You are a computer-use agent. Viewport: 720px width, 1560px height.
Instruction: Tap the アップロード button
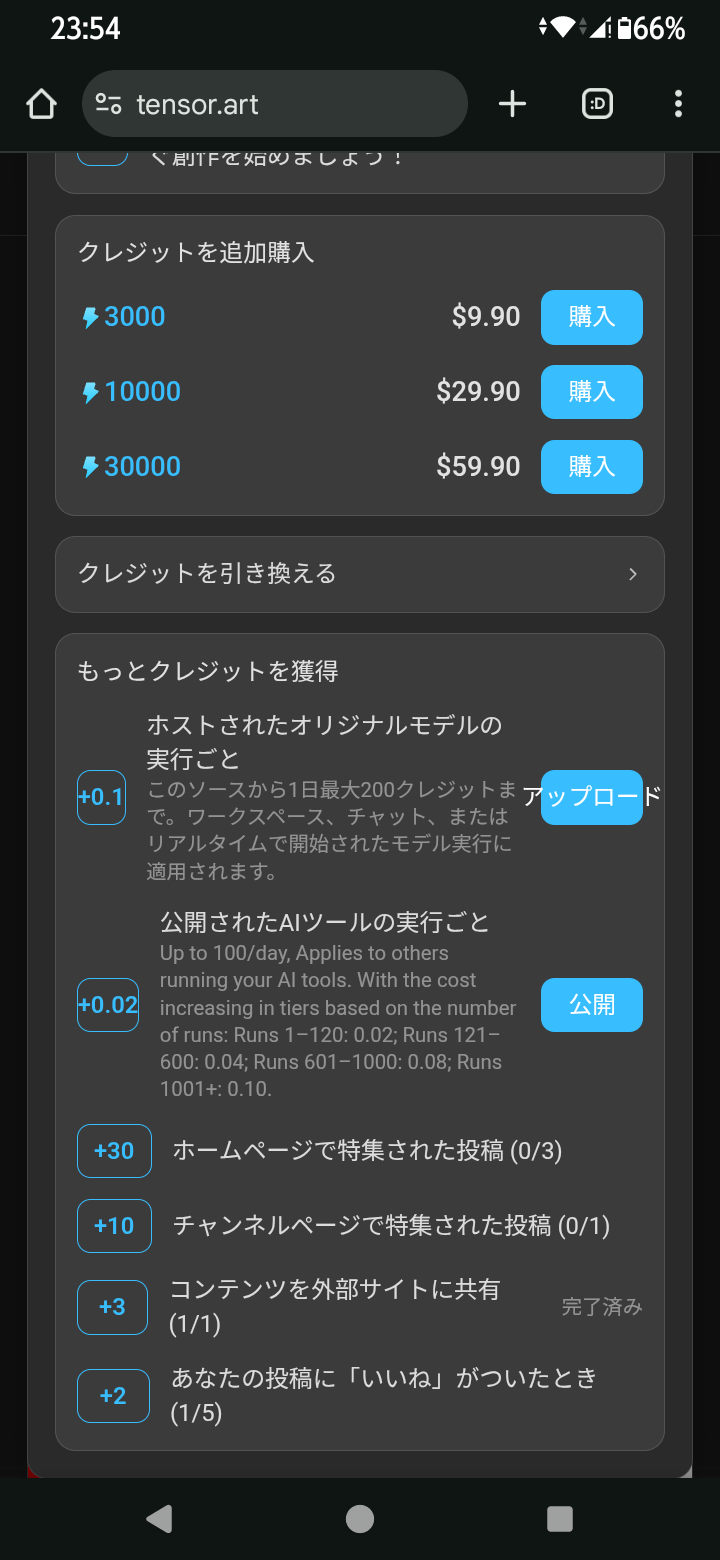pyautogui.click(x=591, y=797)
